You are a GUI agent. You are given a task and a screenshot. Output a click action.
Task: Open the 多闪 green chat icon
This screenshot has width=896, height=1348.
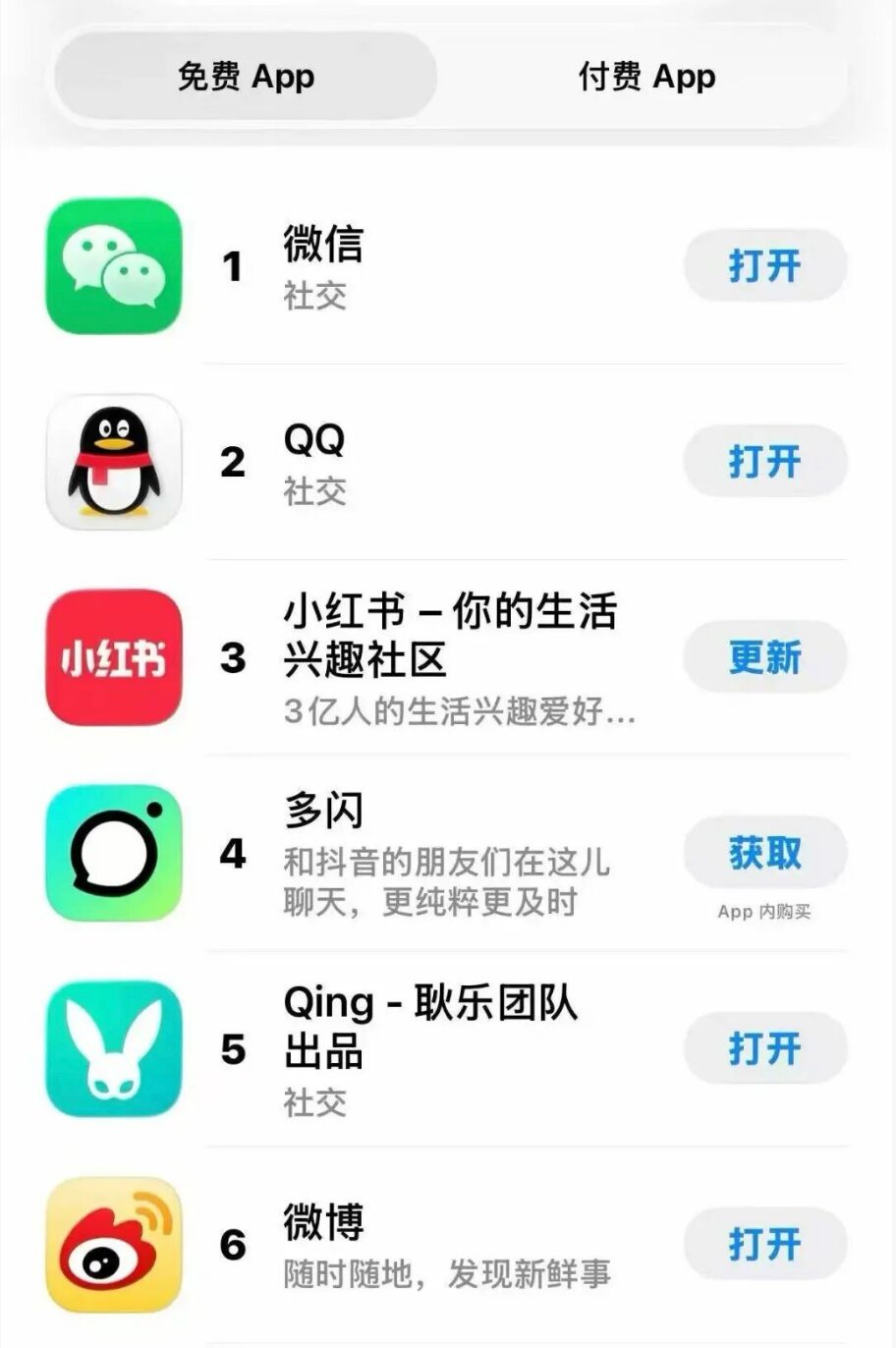[112, 852]
